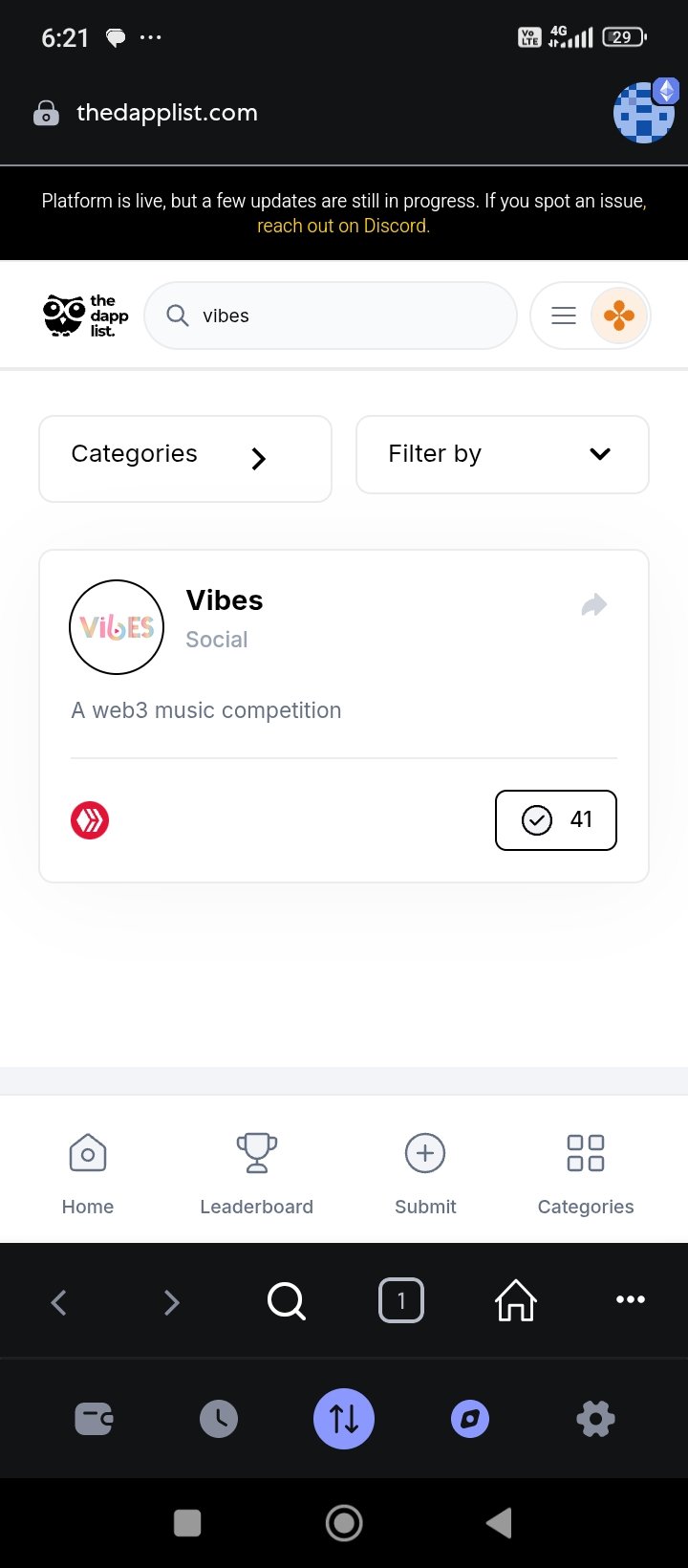Follow the reach out on Discord link
This screenshot has width=688, height=1568.
pyautogui.click(x=344, y=227)
